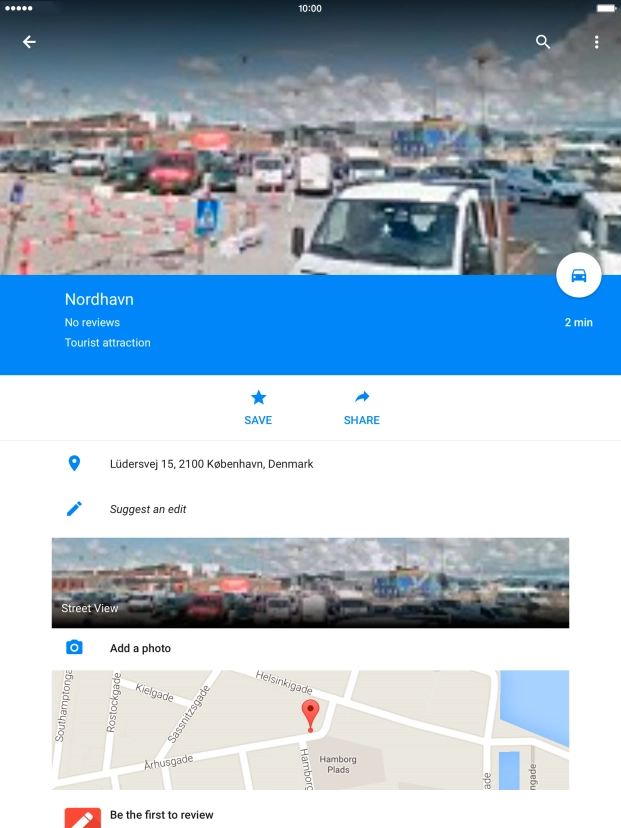Select Suggest an edit
The image size is (621, 828).
point(148,509)
